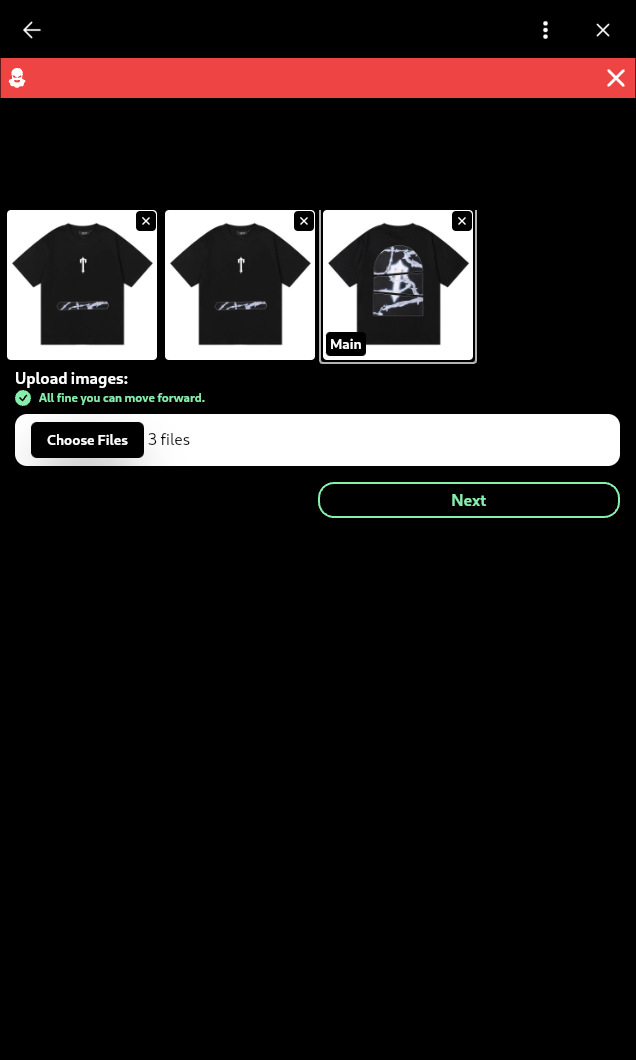Image resolution: width=636 pixels, height=1060 pixels.
Task: Remove the image marked Main
Action: coord(462,221)
